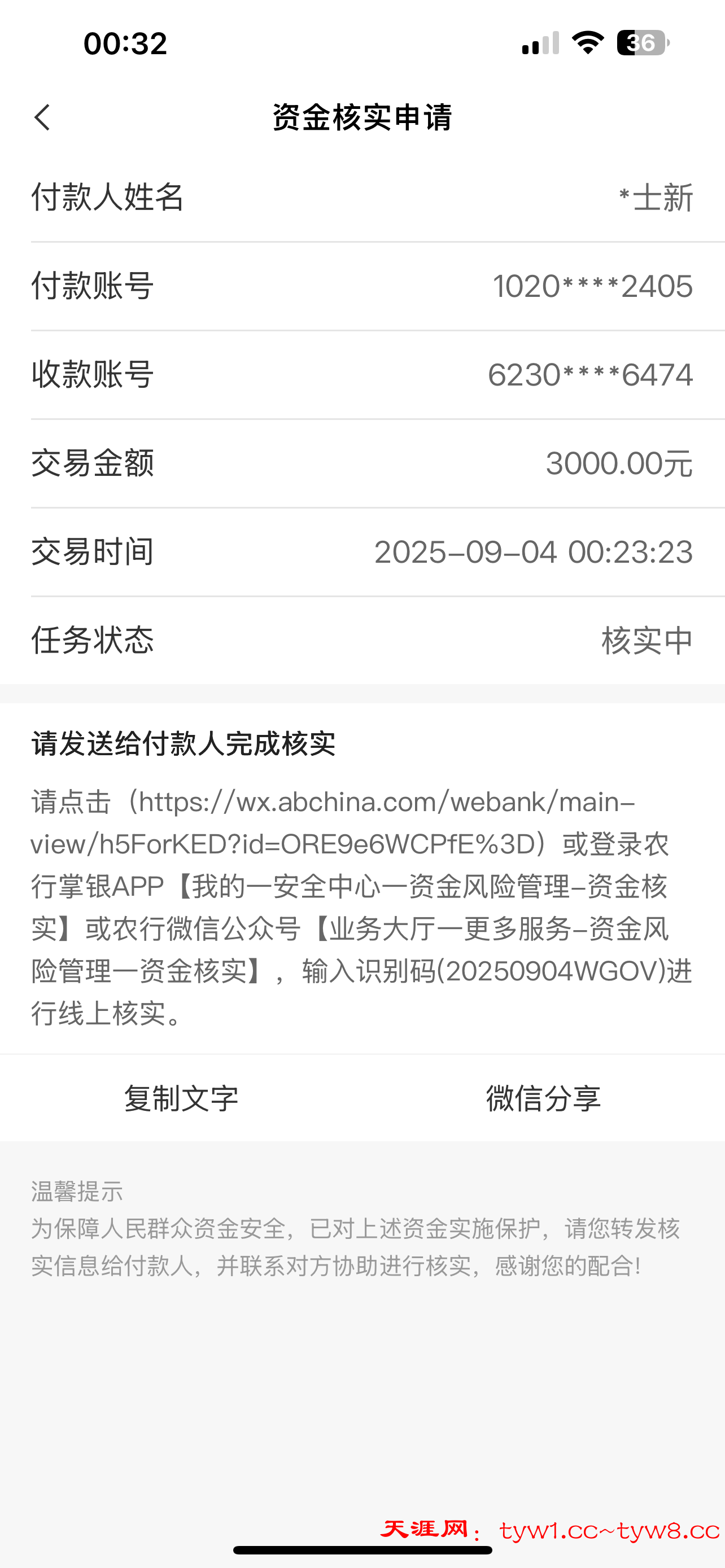725x1568 pixels.
Task: Go back from 资金核实申请 page
Action: click(x=42, y=117)
